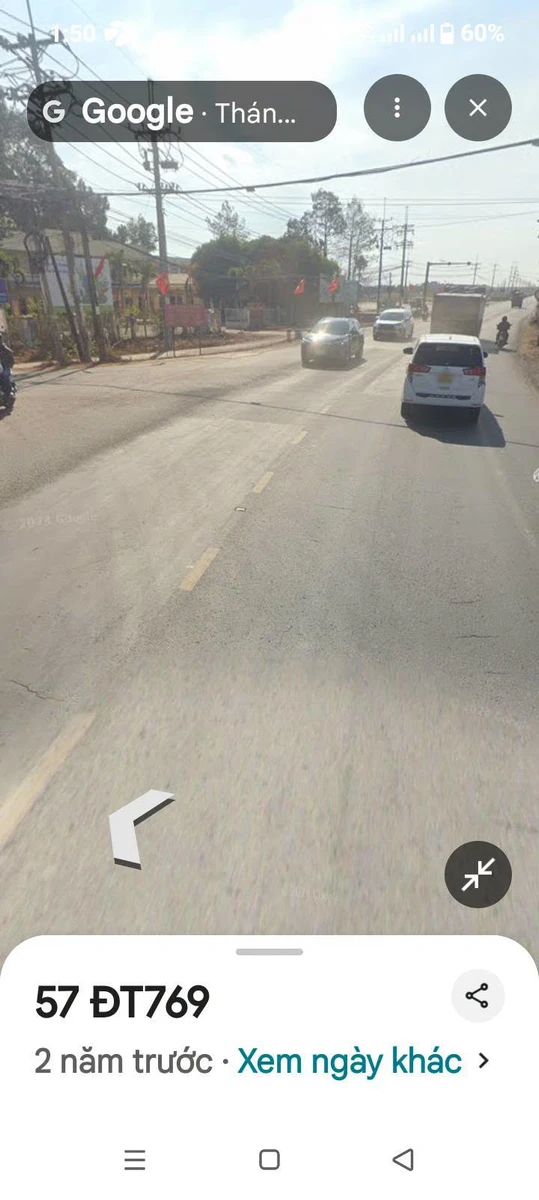Viewport: 539px width, 1200px height.
Task: Collapse the view with the shrink icon
Action: [478, 875]
